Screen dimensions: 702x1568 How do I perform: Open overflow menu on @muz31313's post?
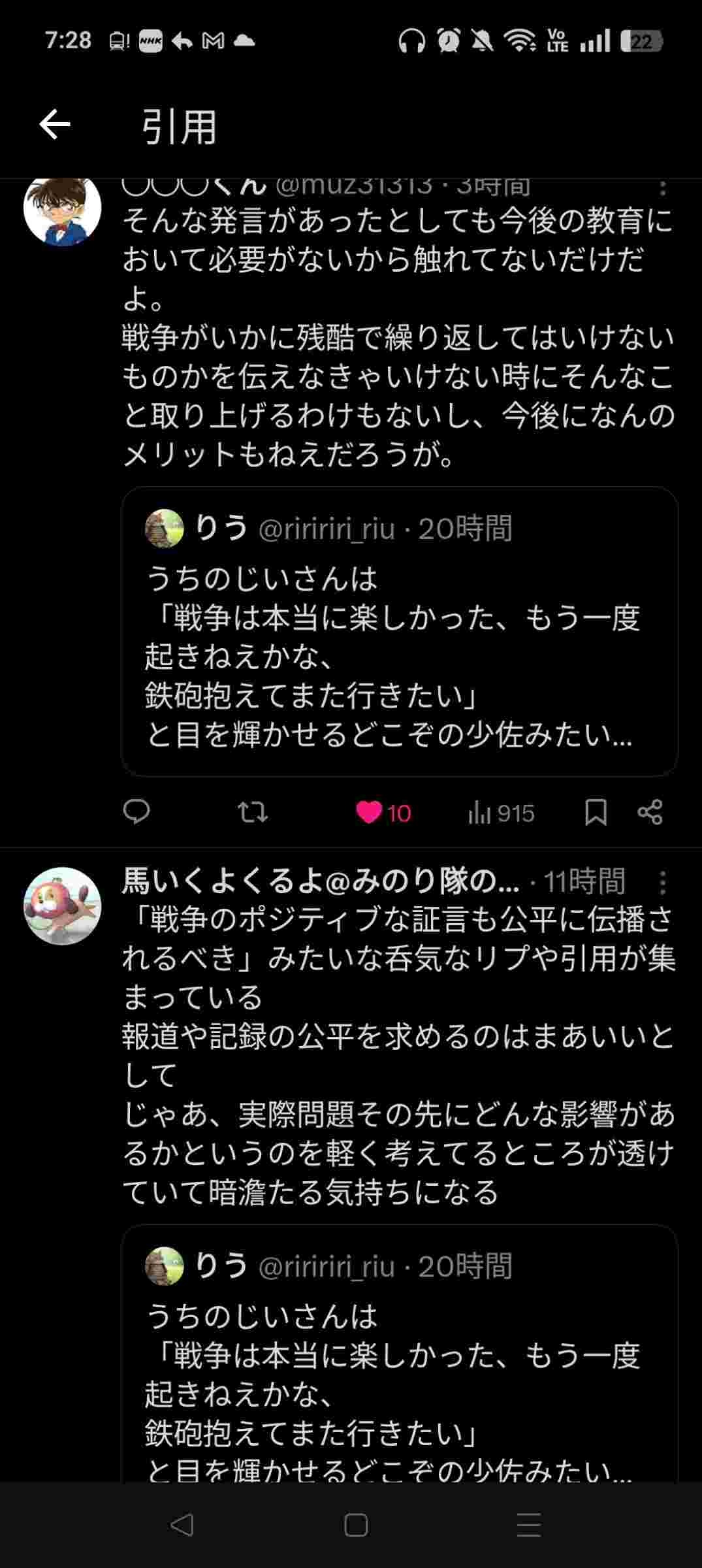[x=662, y=188]
